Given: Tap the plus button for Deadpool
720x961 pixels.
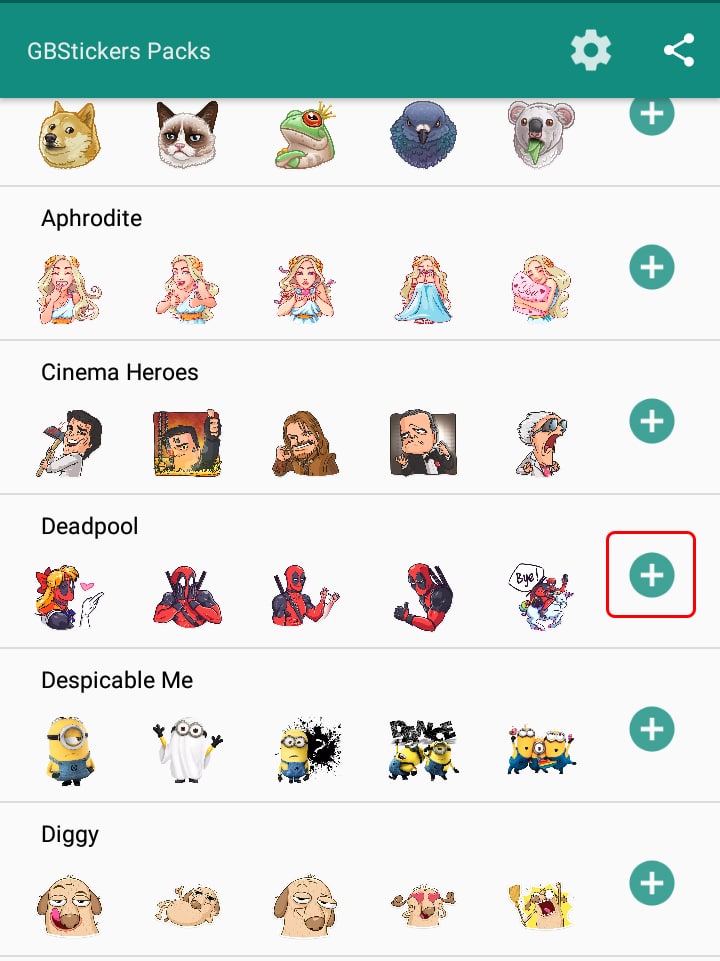Looking at the screenshot, I should click(651, 575).
